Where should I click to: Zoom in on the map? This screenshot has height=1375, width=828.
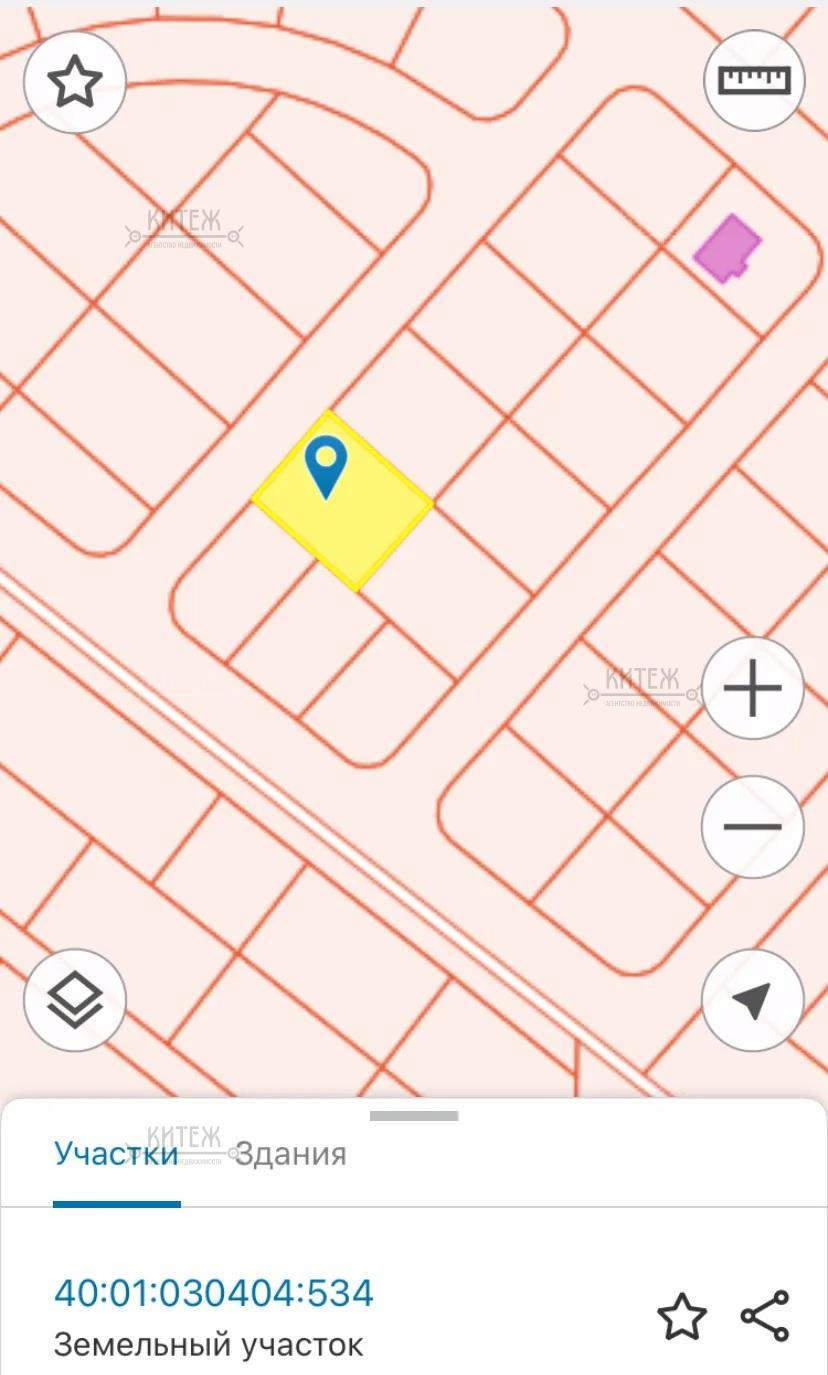pyautogui.click(x=752, y=688)
